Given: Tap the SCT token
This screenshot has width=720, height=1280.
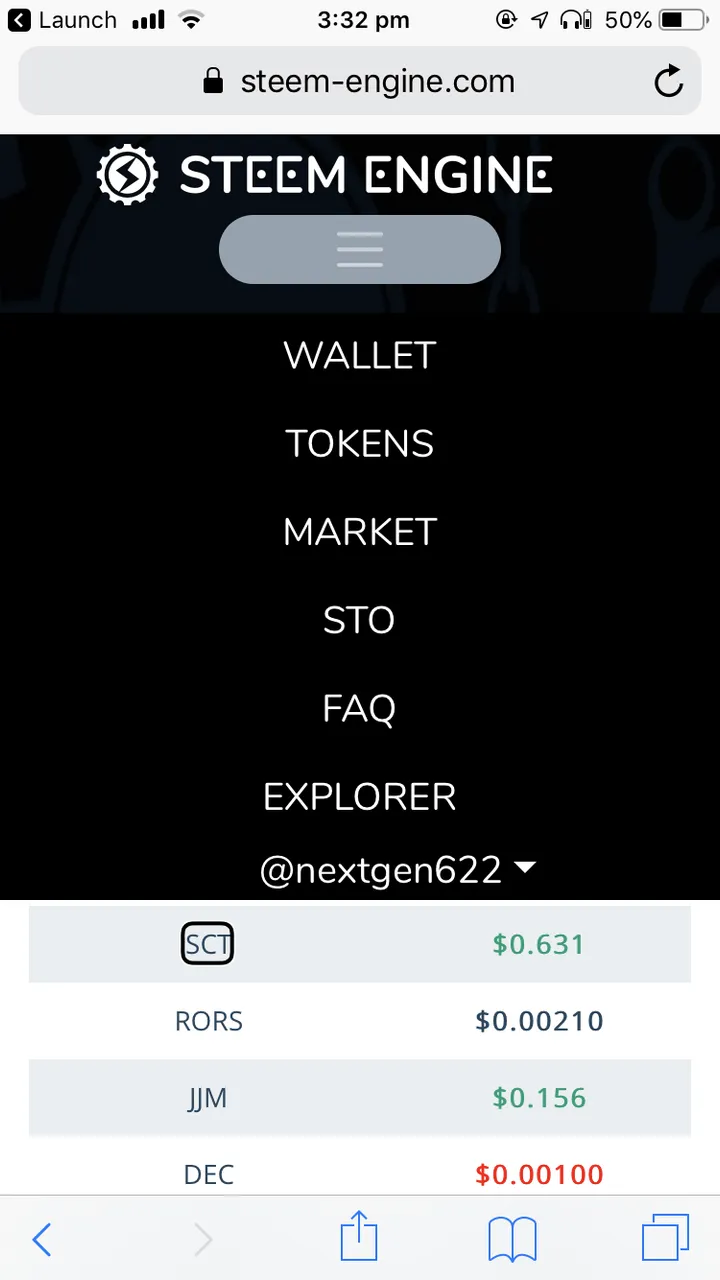Looking at the screenshot, I should coord(208,944).
